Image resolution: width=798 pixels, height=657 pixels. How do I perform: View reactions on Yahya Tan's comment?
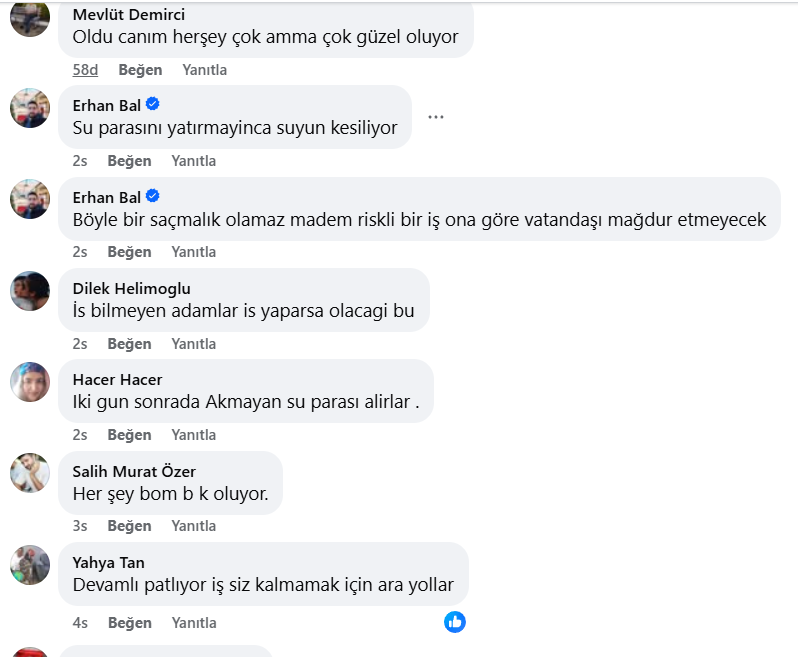coord(455,622)
